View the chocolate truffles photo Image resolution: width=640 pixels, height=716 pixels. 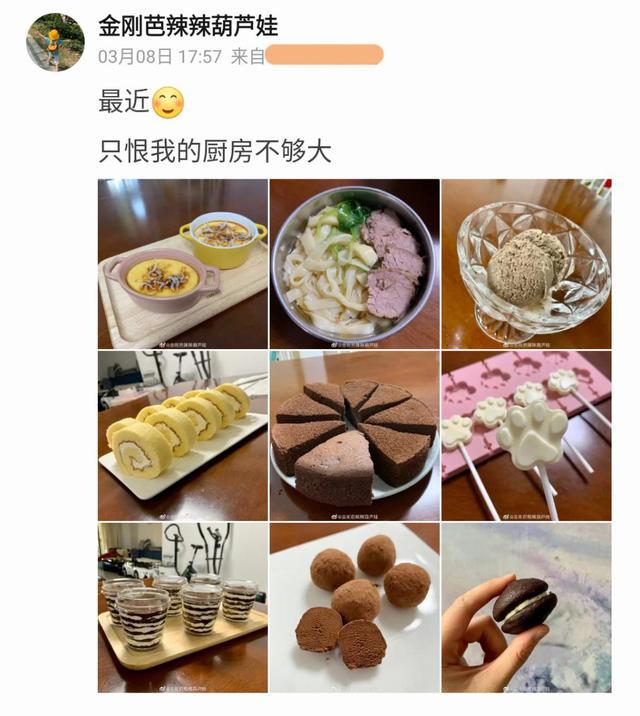[x=354, y=607]
